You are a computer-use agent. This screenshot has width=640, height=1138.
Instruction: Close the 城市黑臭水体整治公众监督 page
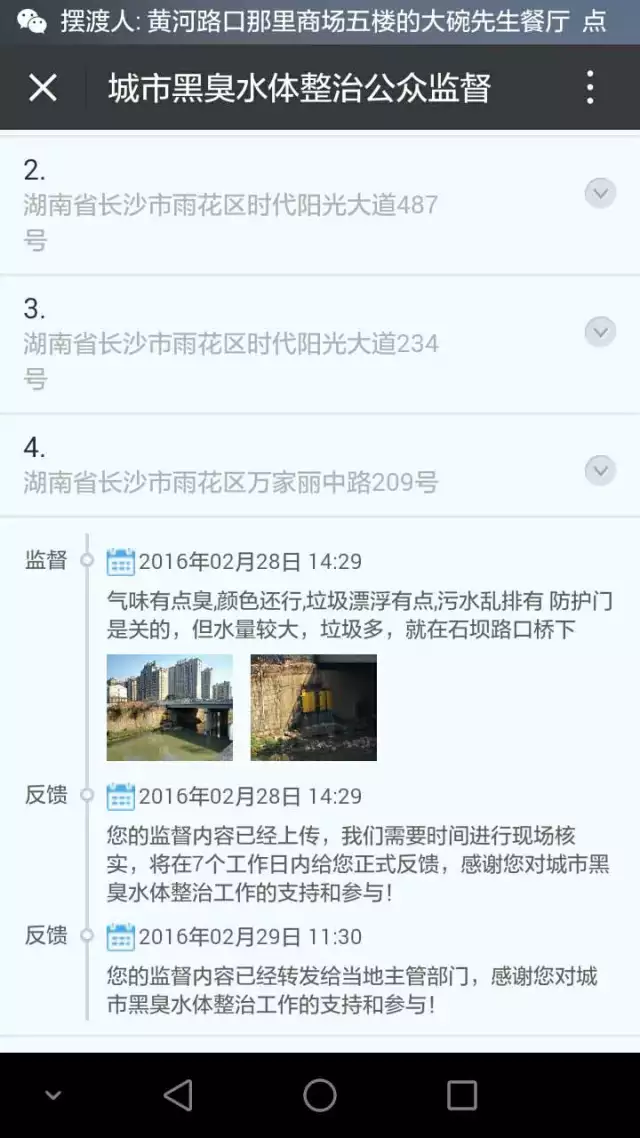point(43,88)
